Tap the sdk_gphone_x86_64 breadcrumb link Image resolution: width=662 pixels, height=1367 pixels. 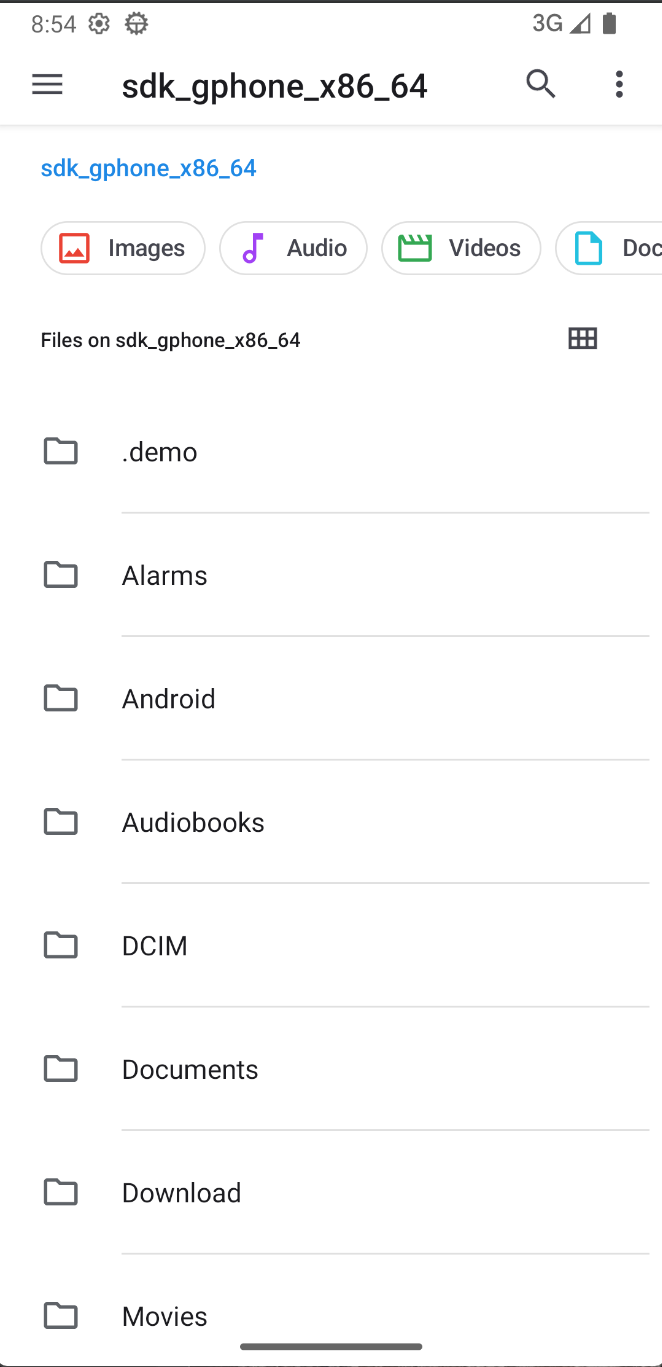tap(148, 168)
